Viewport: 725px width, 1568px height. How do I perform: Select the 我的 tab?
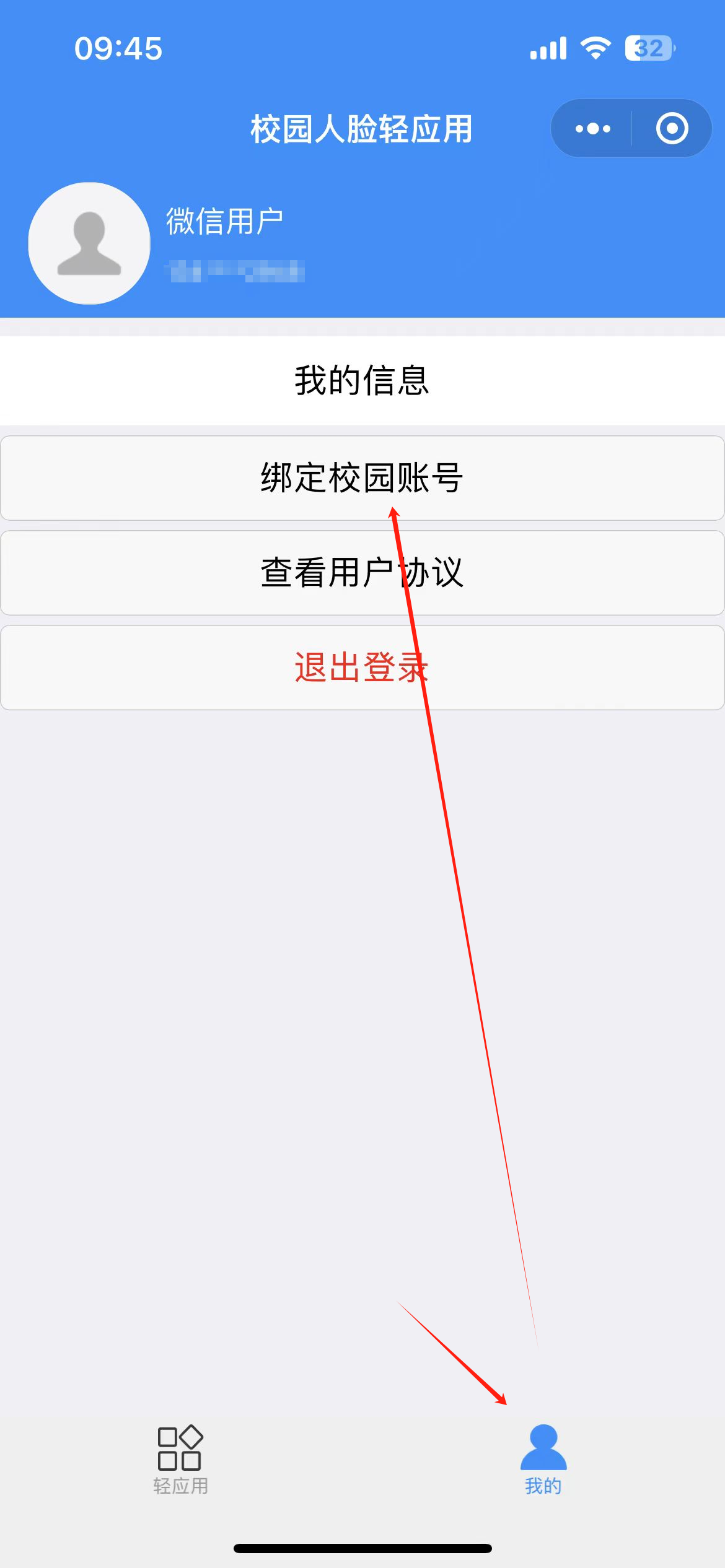[543, 1460]
